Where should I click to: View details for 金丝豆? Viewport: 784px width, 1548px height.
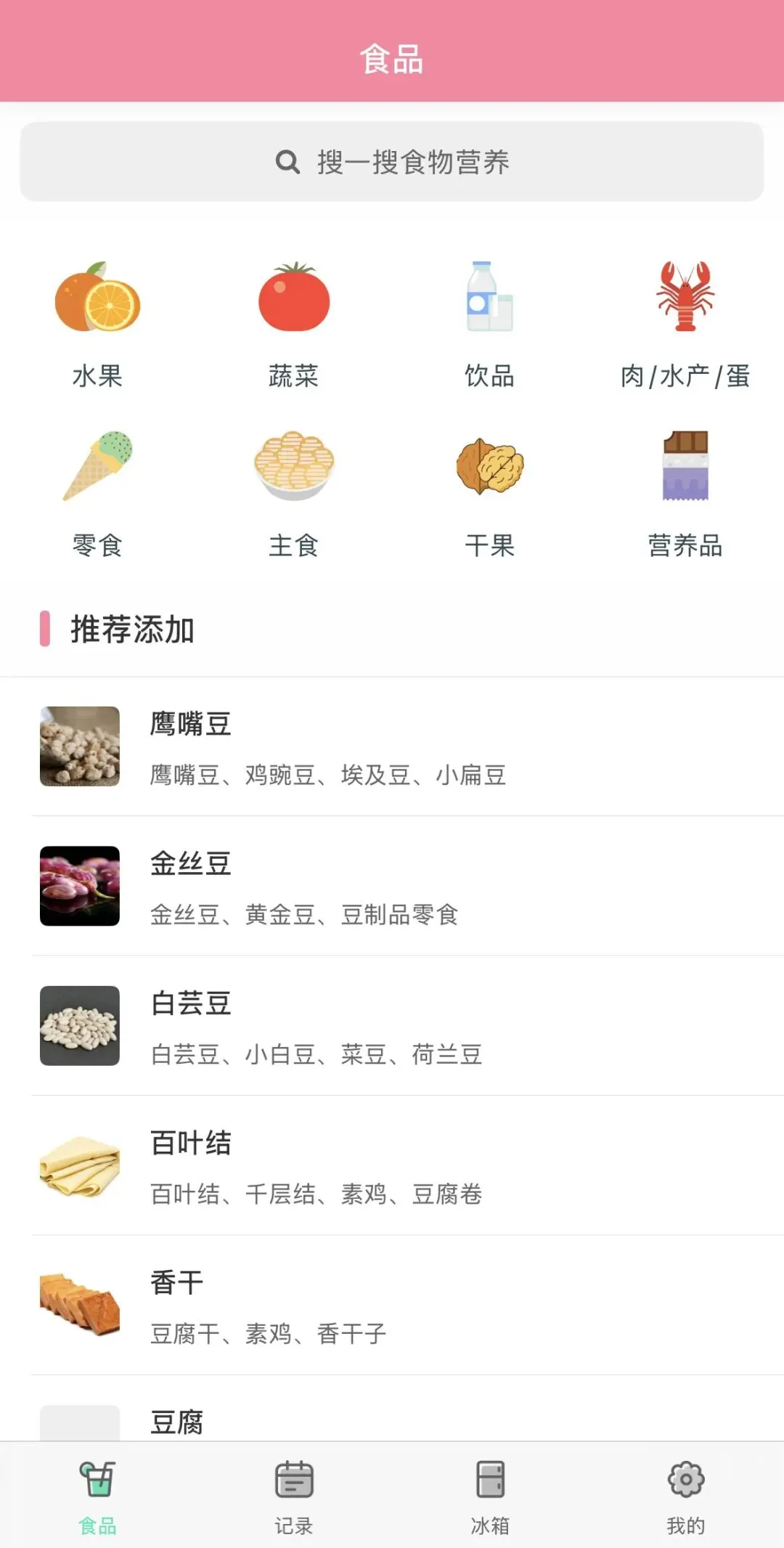pyautogui.click(x=392, y=886)
